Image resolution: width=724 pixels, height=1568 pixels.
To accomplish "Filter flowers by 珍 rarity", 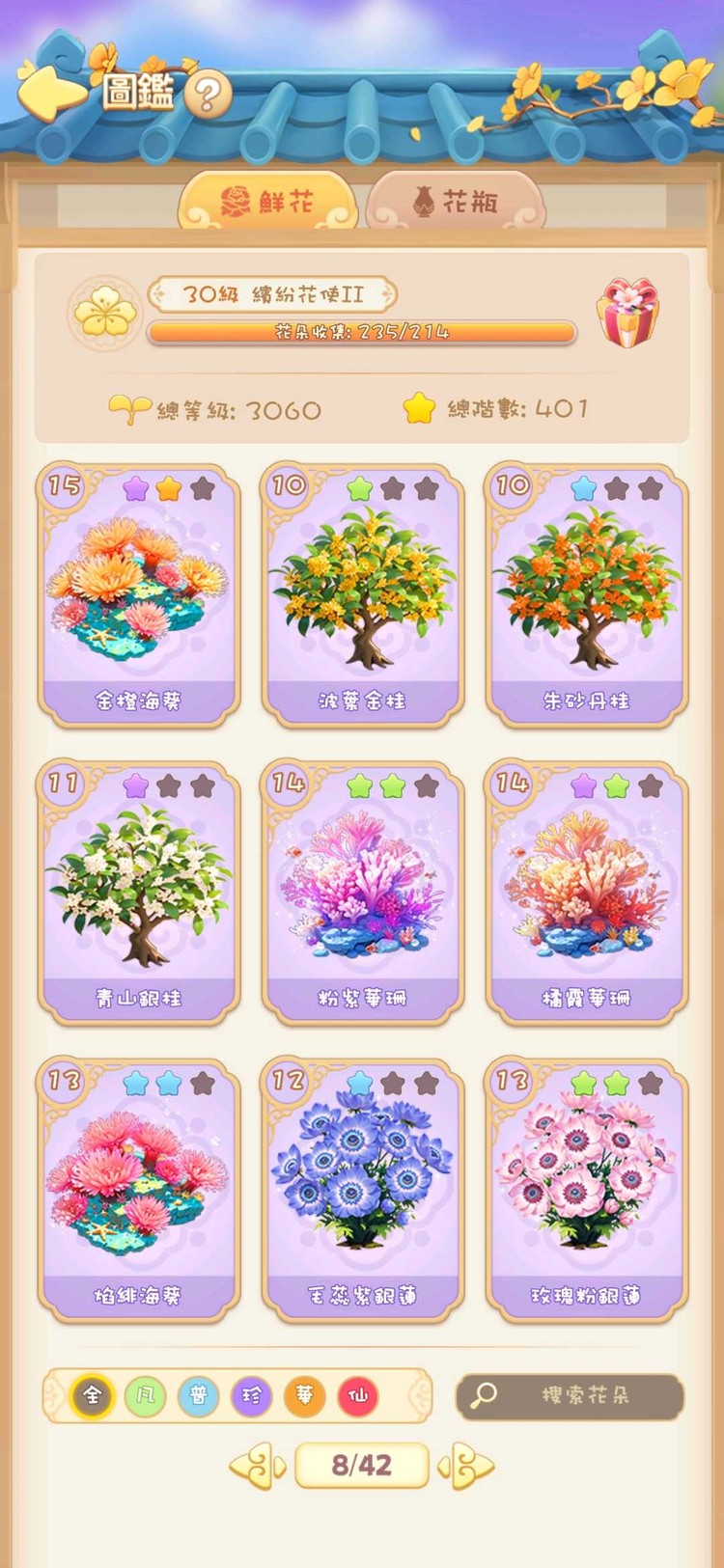I will point(252,1395).
